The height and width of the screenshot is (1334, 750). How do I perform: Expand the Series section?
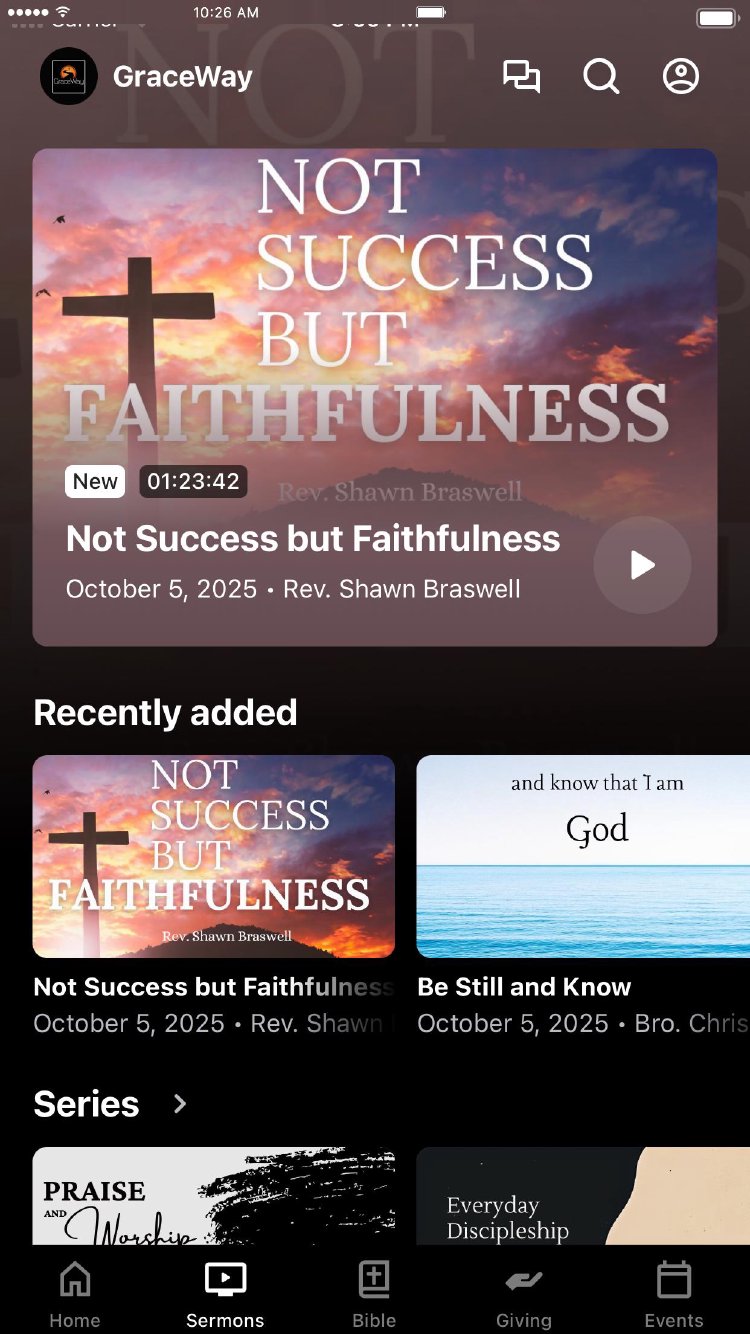click(x=180, y=1104)
